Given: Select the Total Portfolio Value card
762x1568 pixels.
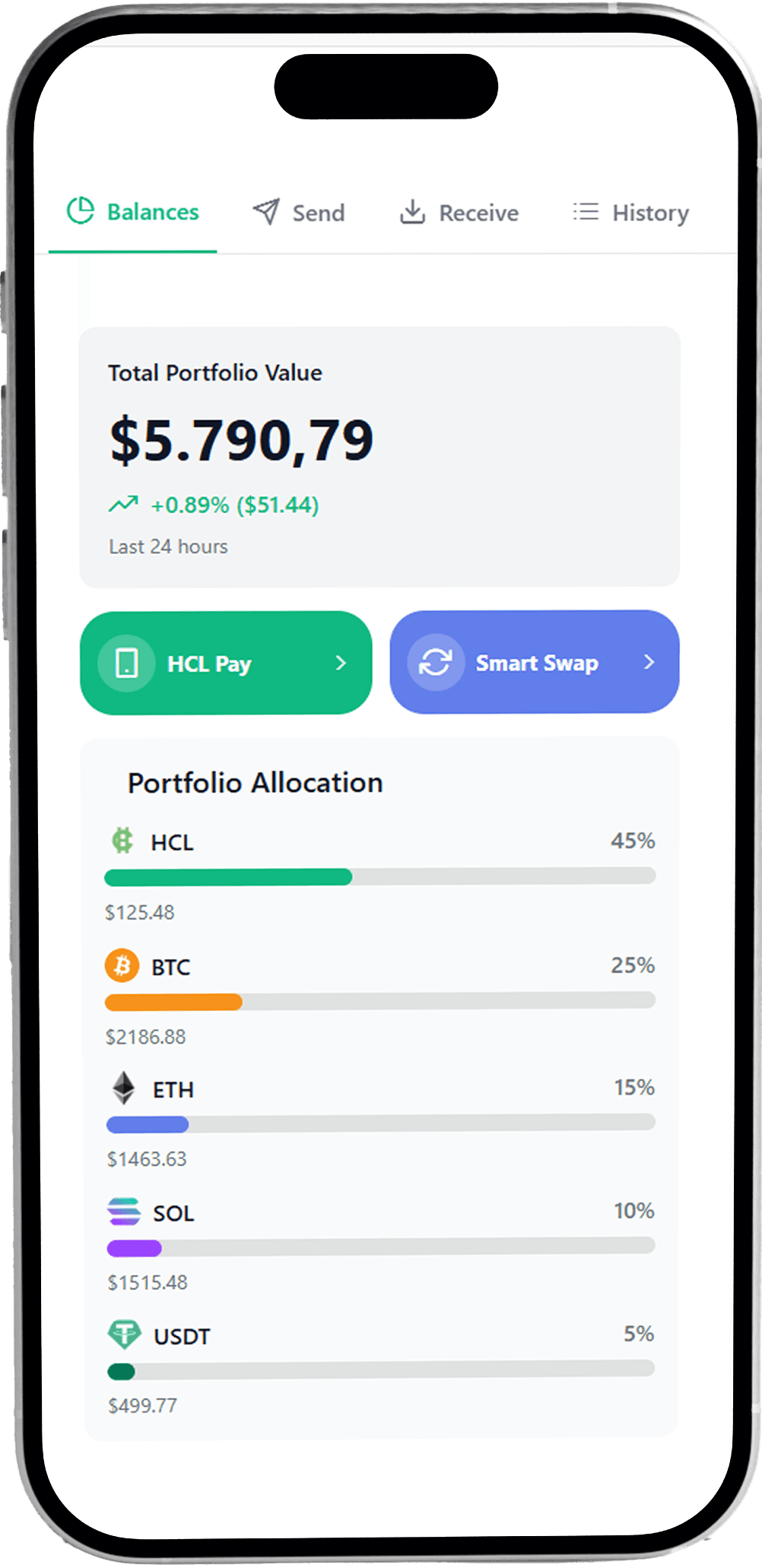Looking at the screenshot, I should 380,455.
